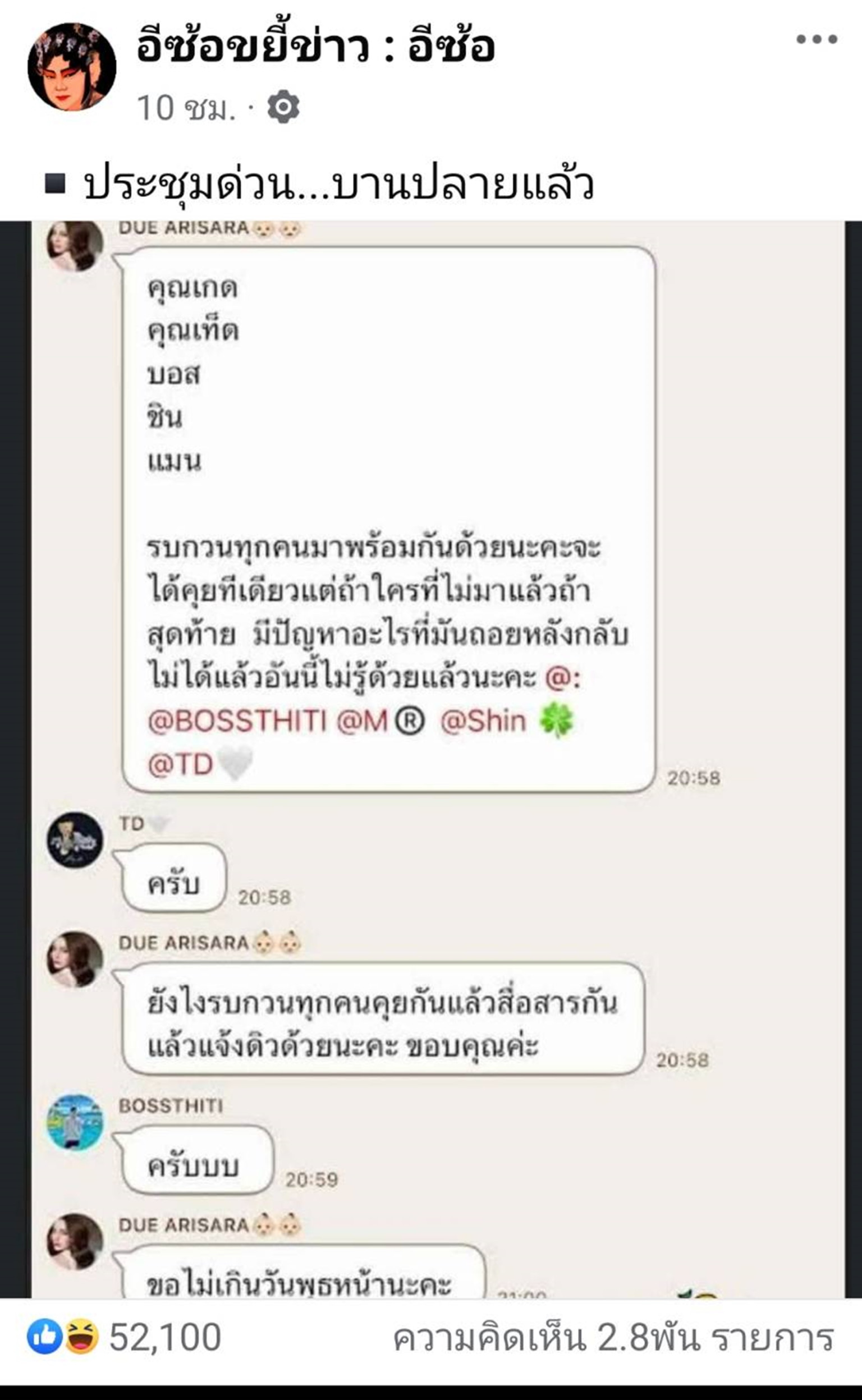Open the 2.8พัน comments list
This screenshot has height=1400, width=862.
point(613,1338)
